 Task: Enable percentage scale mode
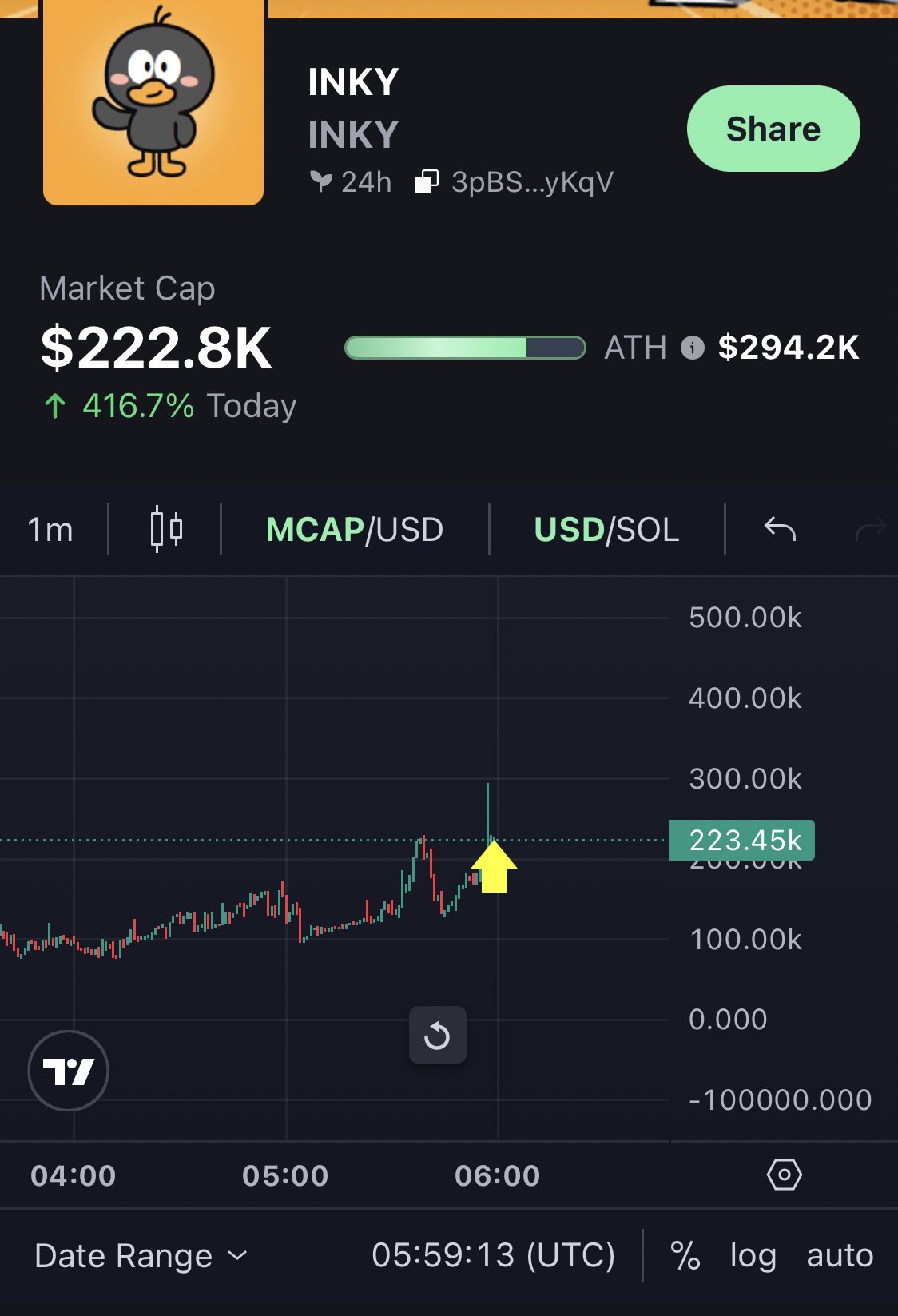pyautogui.click(x=685, y=1255)
